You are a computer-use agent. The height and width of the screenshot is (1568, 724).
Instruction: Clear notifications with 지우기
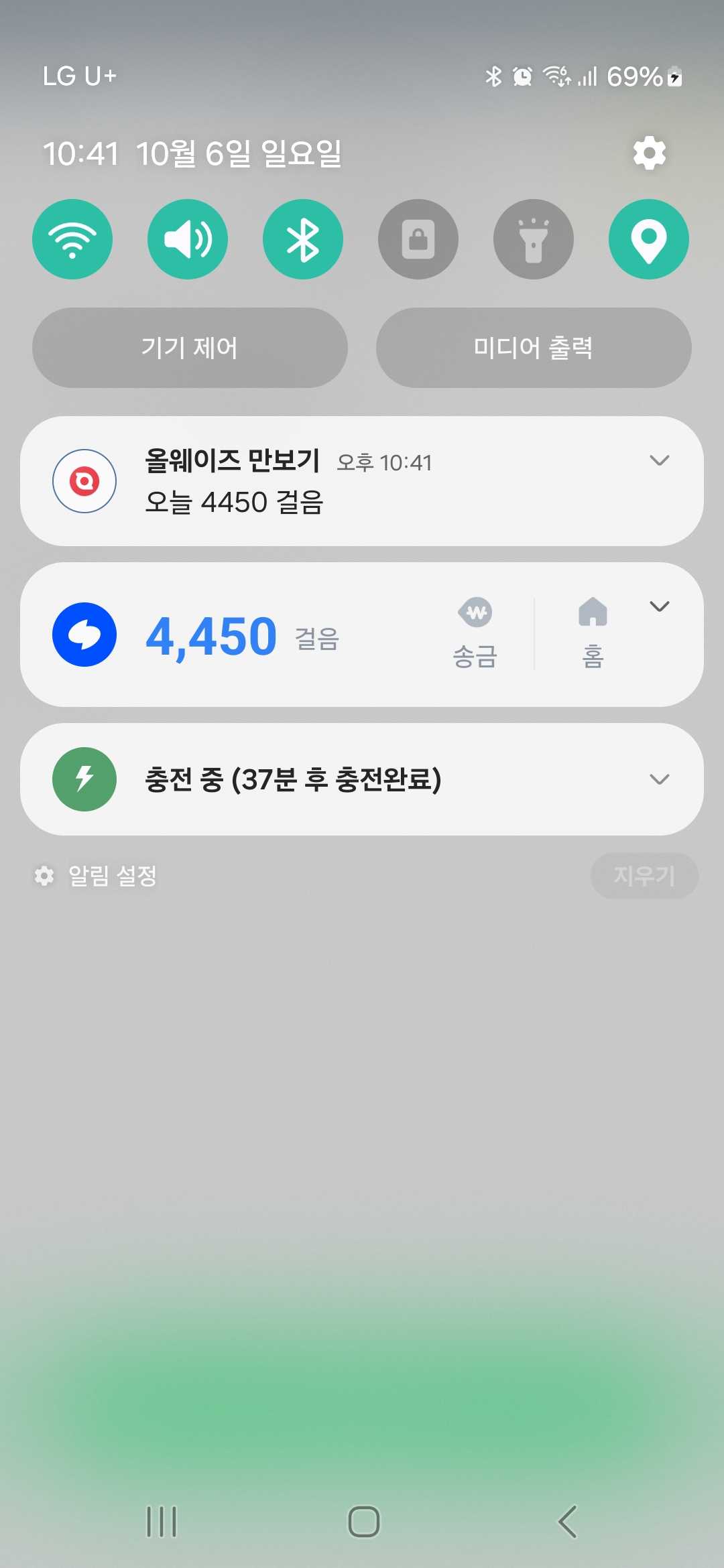coord(644,876)
